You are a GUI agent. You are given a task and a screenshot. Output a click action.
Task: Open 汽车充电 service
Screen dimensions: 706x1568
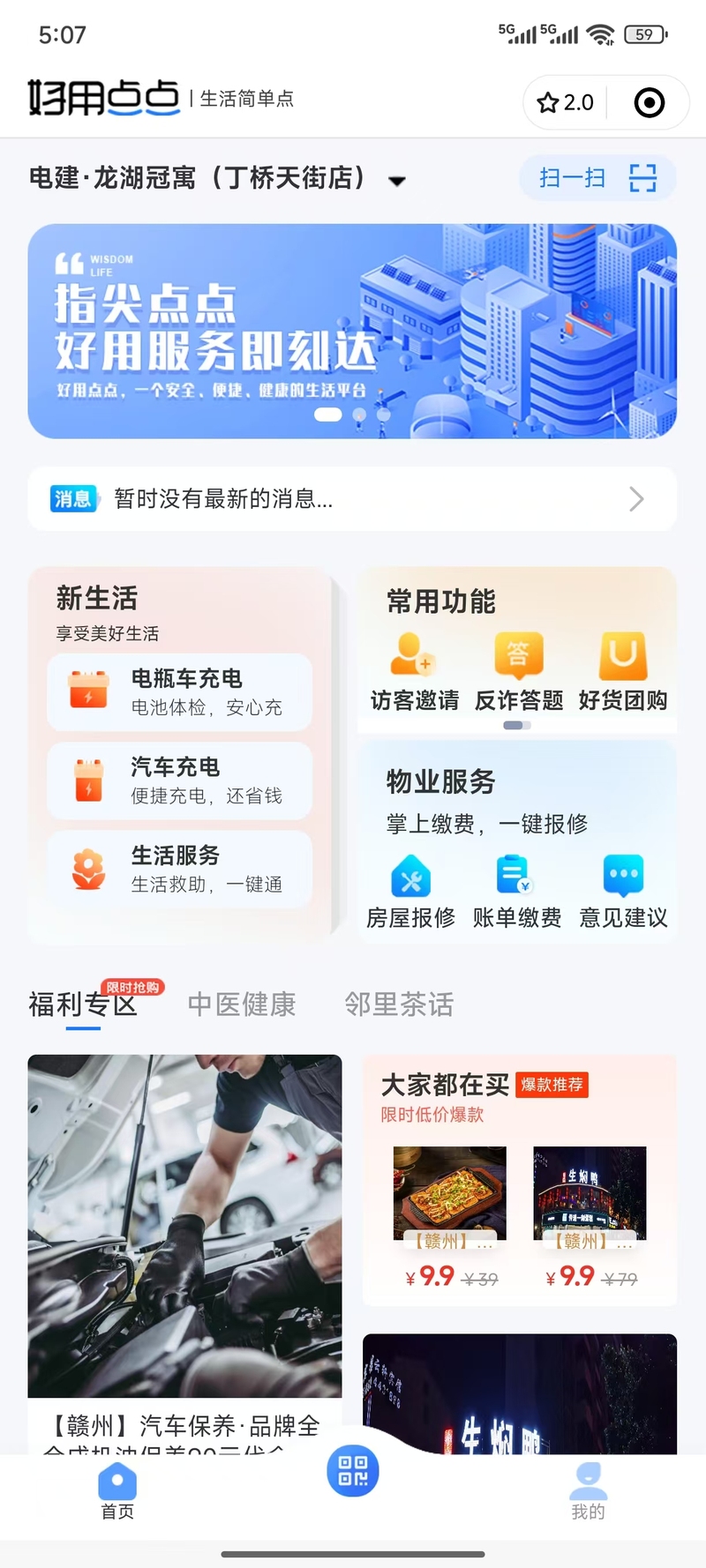tap(179, 780)
